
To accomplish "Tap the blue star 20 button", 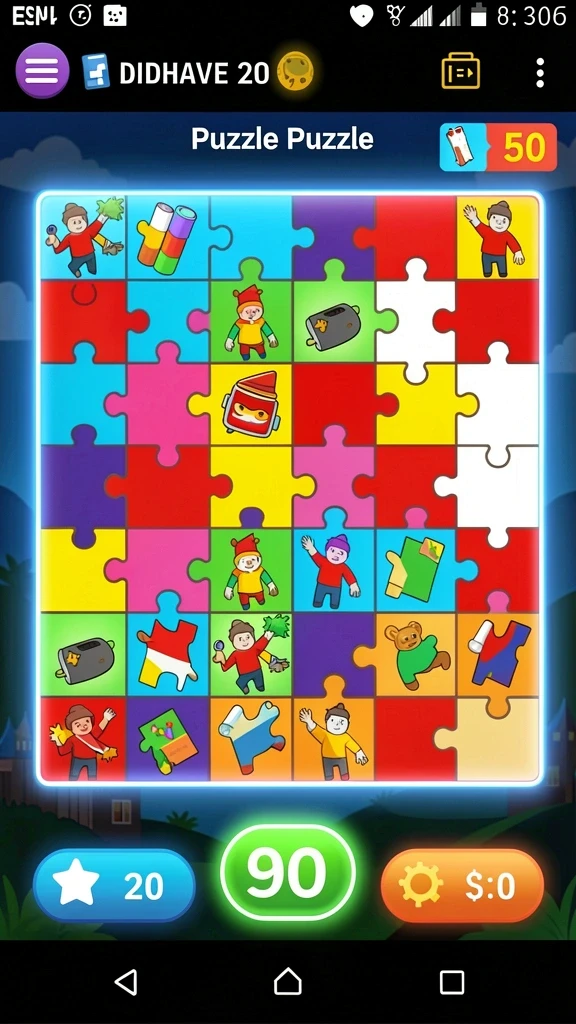I will 114,886.
